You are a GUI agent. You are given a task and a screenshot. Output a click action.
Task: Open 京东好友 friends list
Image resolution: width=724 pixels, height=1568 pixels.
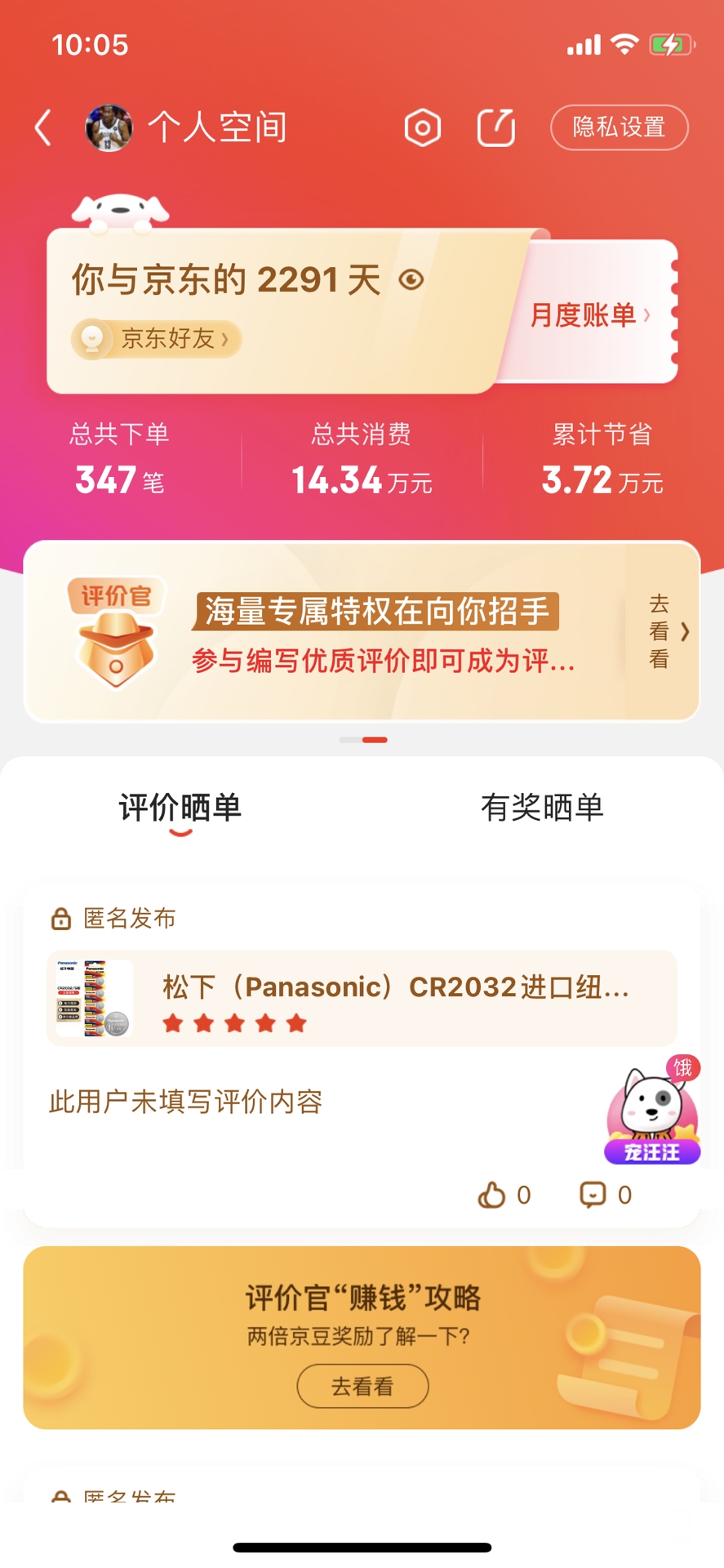(158, 338)
